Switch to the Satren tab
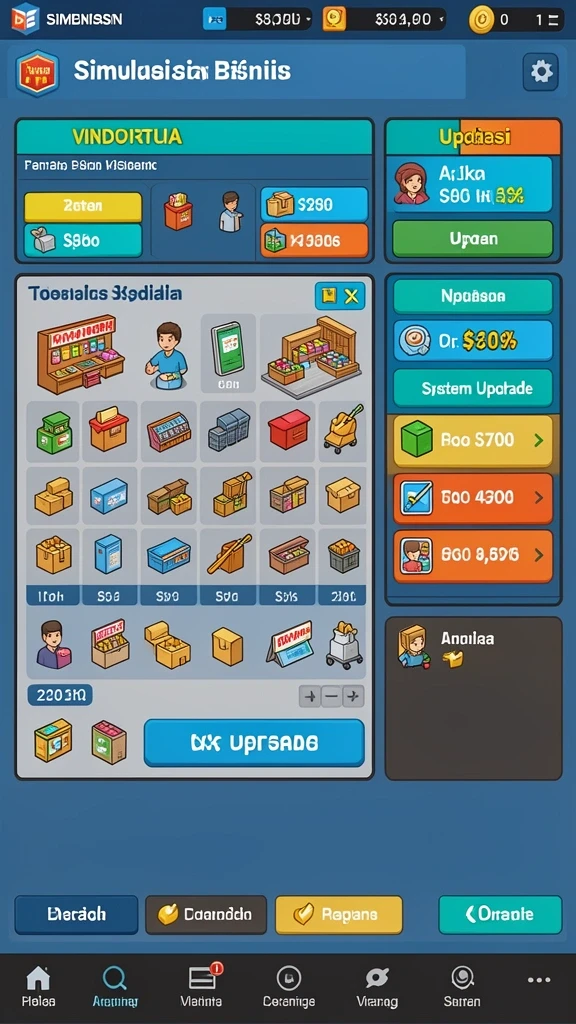Image resolution: width=576 pixels, height=1024 pixels. coord(462,987)
